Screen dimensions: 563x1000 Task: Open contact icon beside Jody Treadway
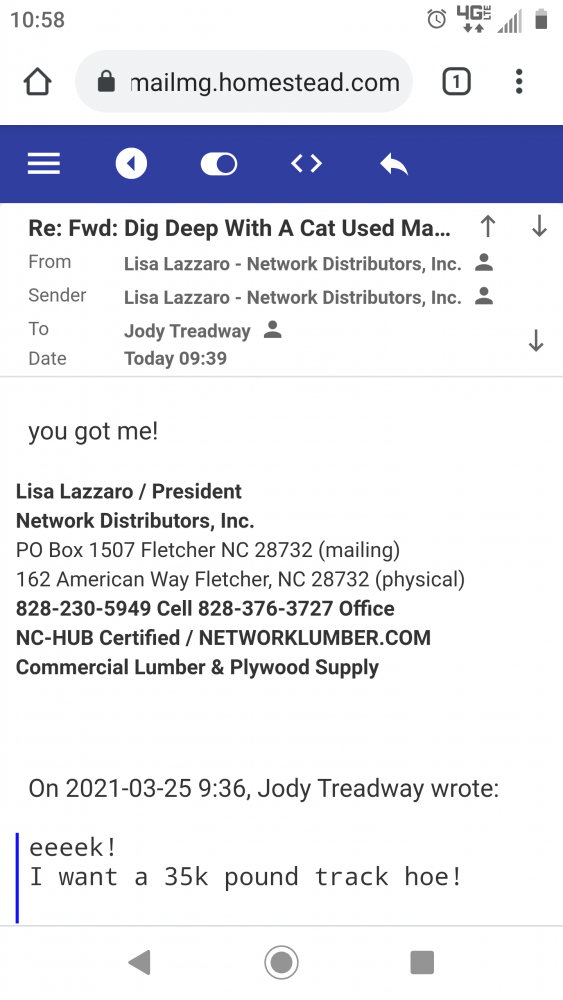coord(273,330)
